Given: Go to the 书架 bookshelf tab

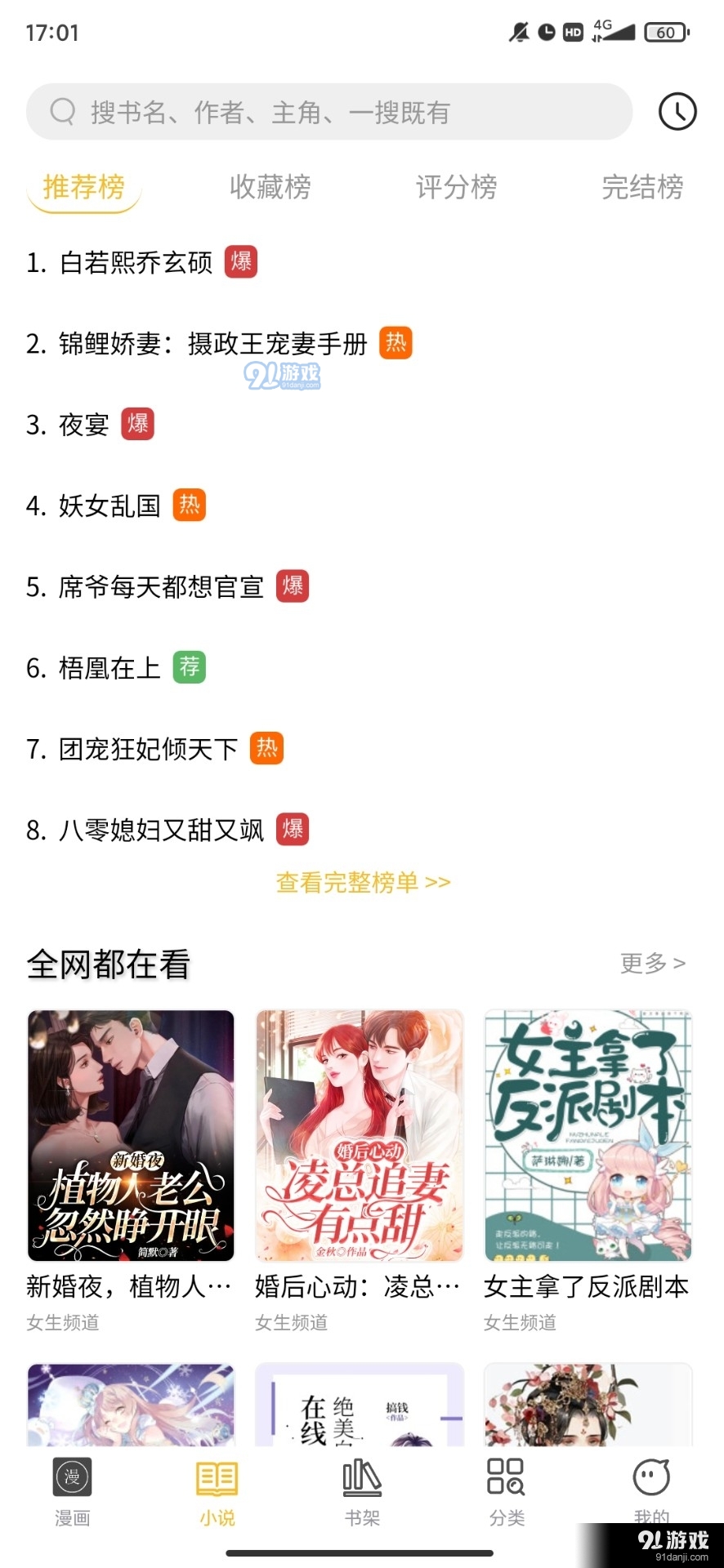Looking at the screenshot, I should point(362,1491).
